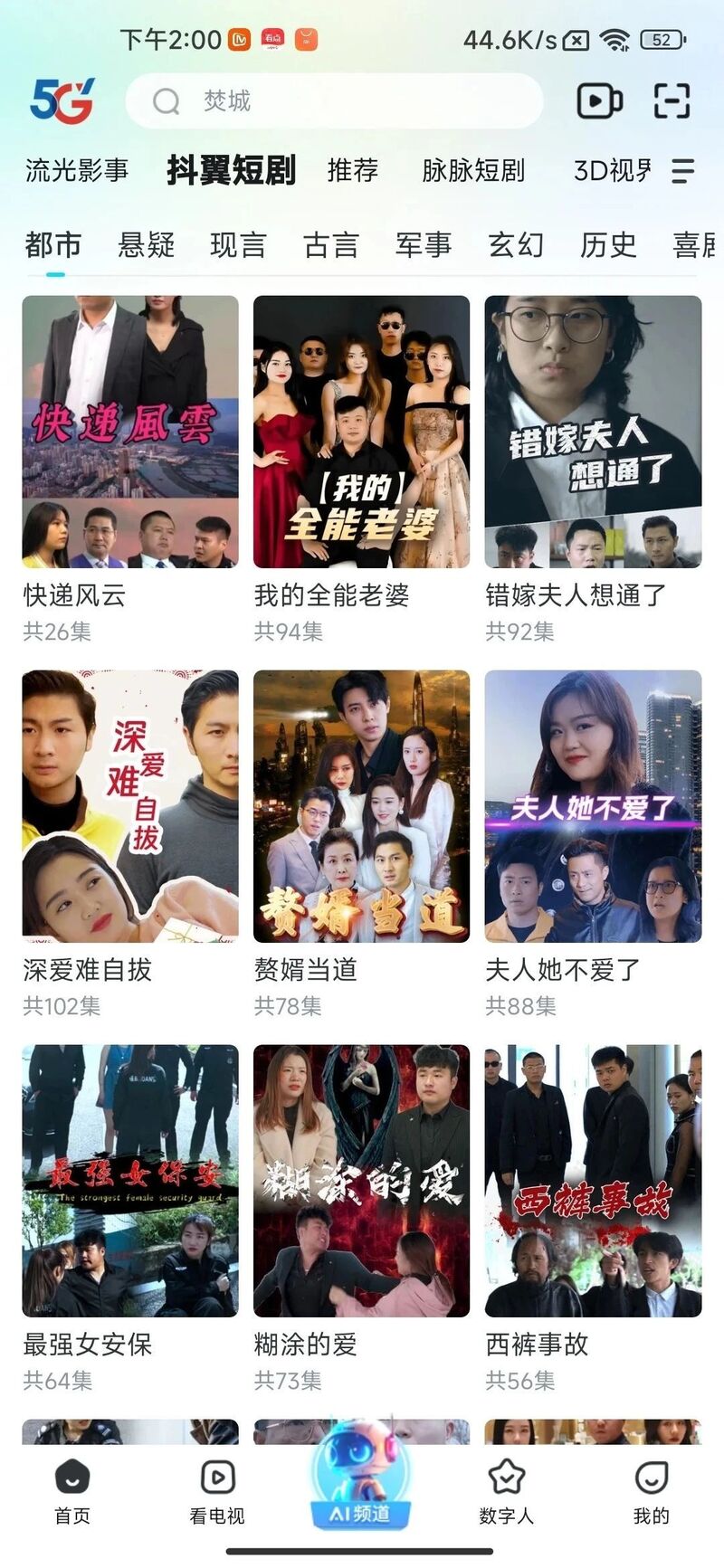Open the drama 我的全能老婆
Viewport: 724px width, 1568px height.
pos(361,432)
